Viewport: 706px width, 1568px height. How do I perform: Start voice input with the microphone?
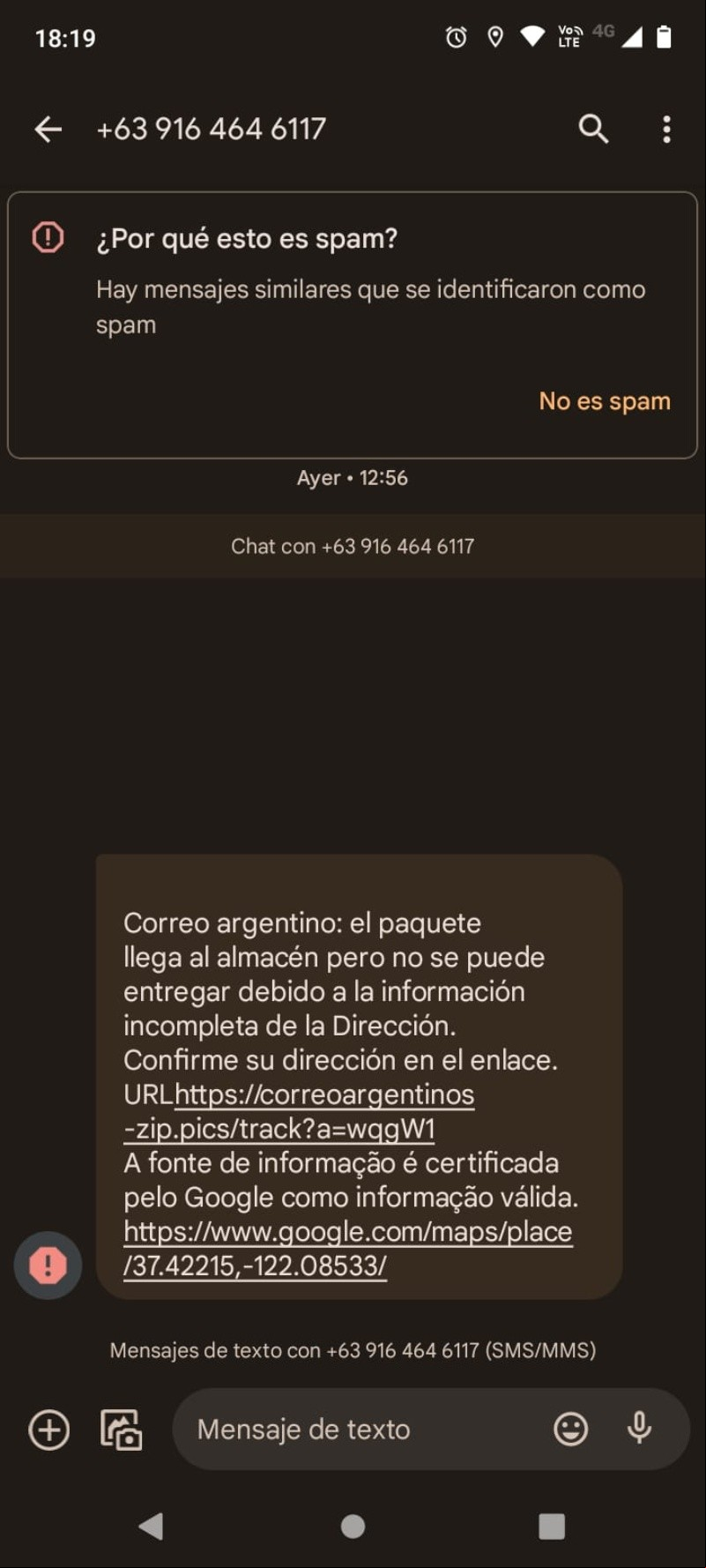coord(639,1428)
